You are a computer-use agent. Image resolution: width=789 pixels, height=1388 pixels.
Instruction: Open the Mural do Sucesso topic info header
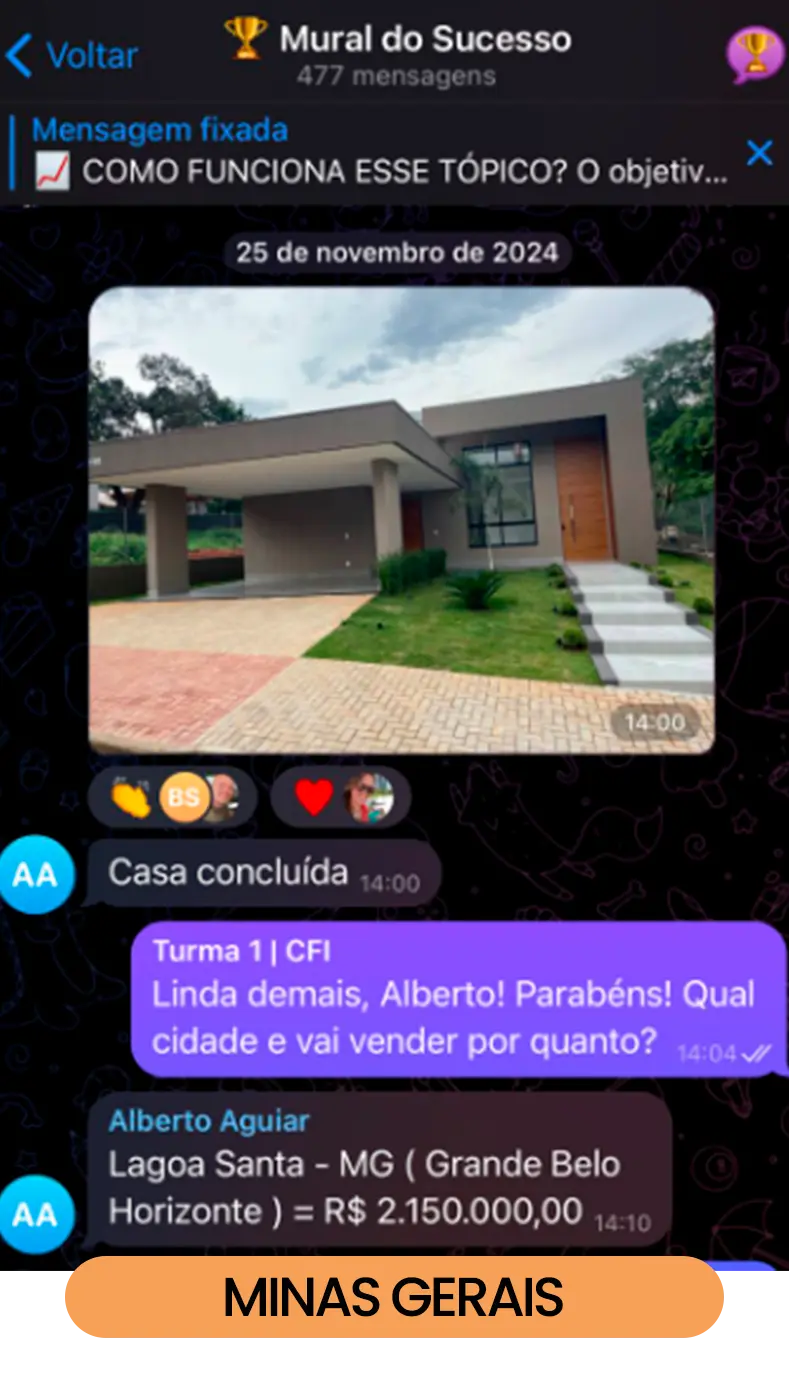[x=397, y=54]
